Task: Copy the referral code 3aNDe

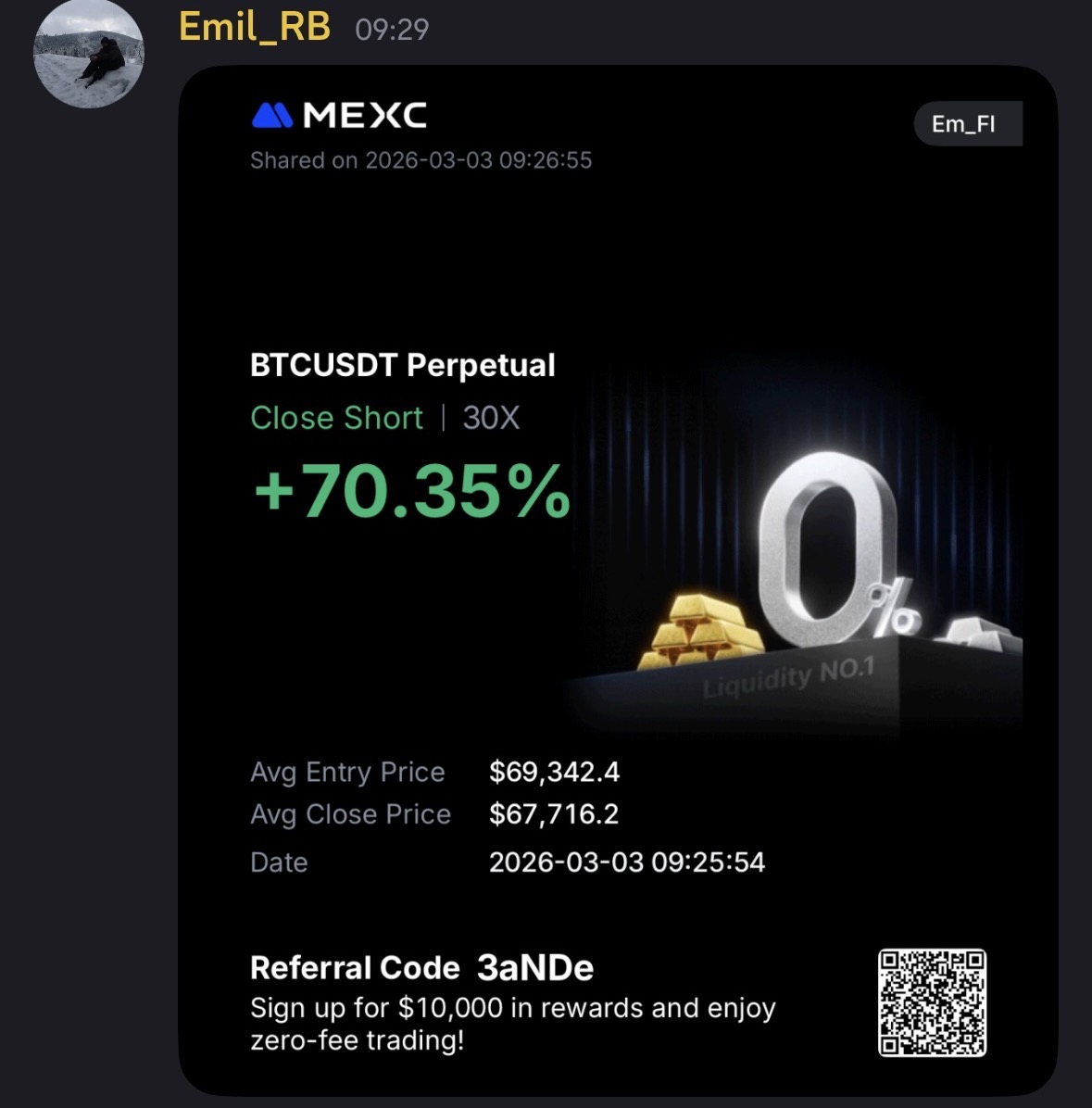Action: pyautogui.click(x=535, y=967)
